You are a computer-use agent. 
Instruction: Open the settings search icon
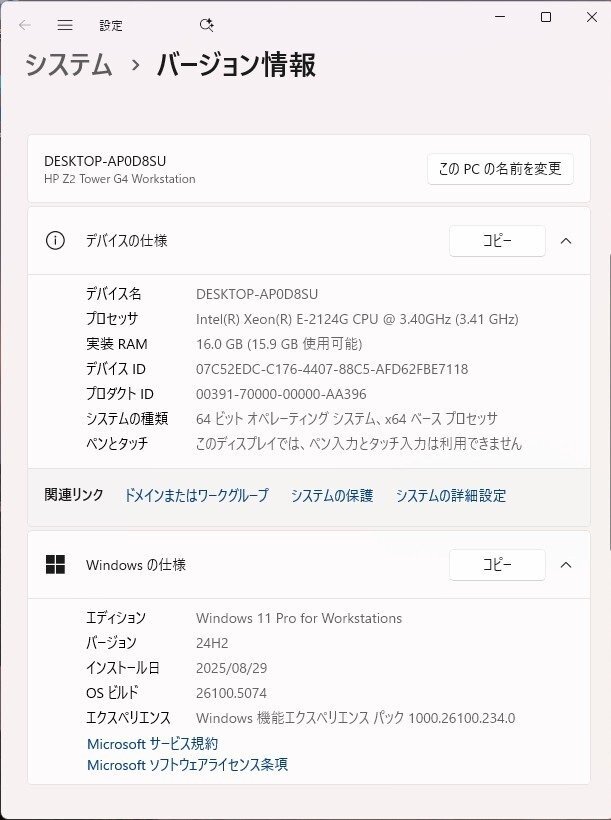tap(207, 25)
